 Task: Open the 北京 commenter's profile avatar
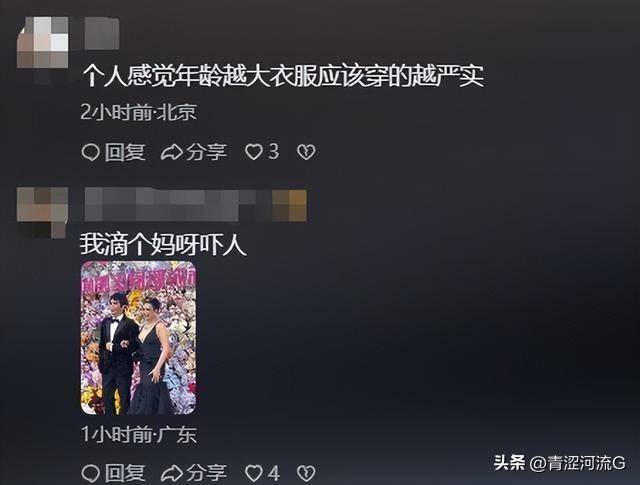[x=43, y=42]
